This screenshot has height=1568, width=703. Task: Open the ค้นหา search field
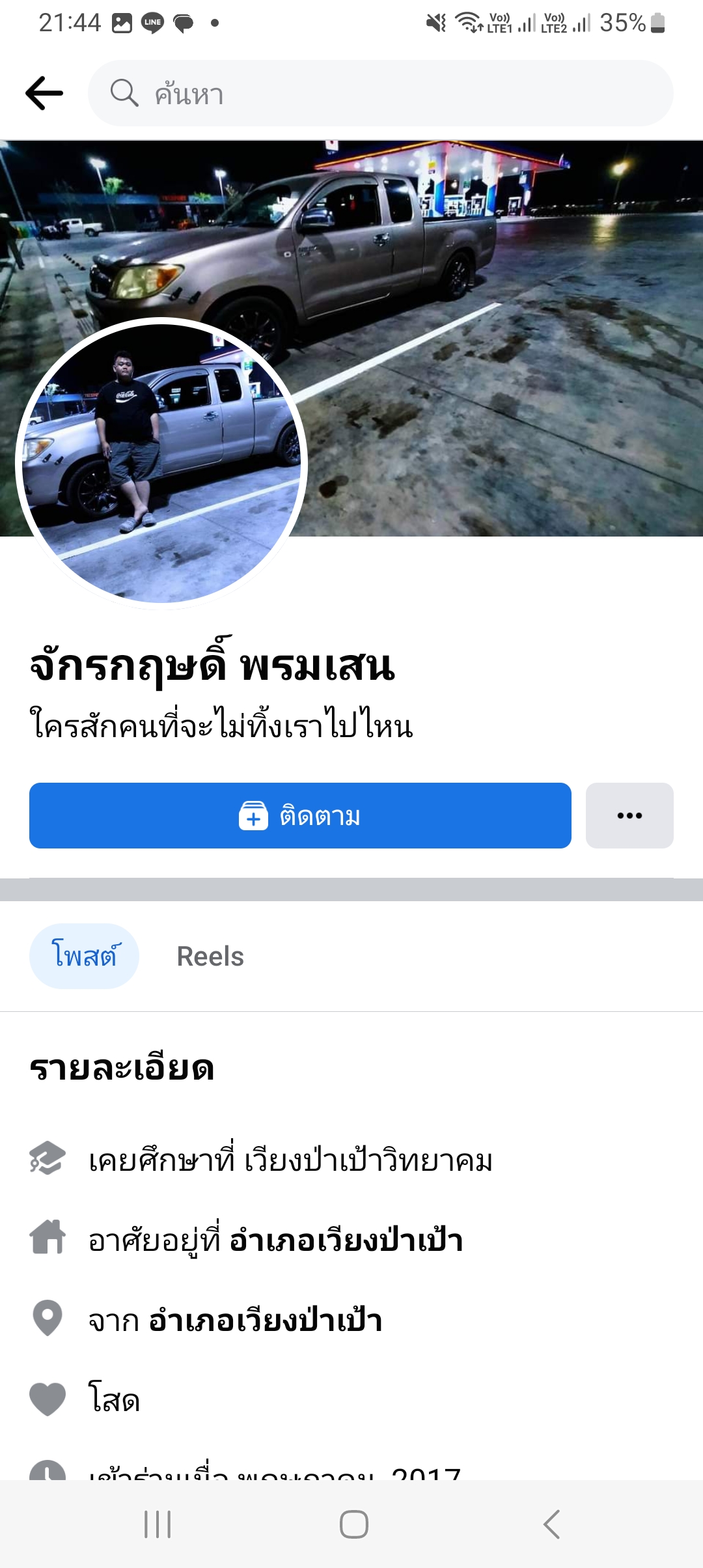(x=380, y=93)
